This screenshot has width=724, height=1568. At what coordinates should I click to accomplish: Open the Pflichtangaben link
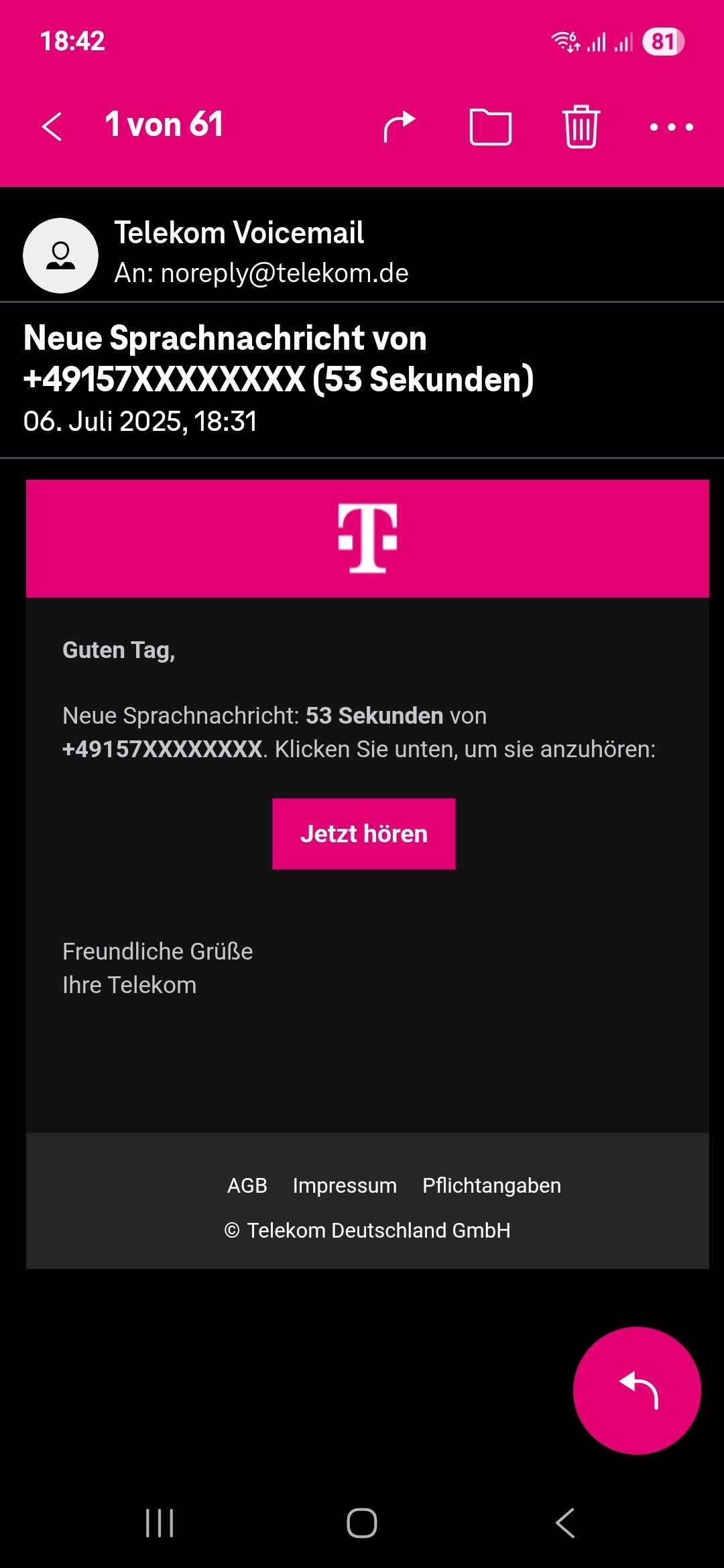coord(491,1185)
